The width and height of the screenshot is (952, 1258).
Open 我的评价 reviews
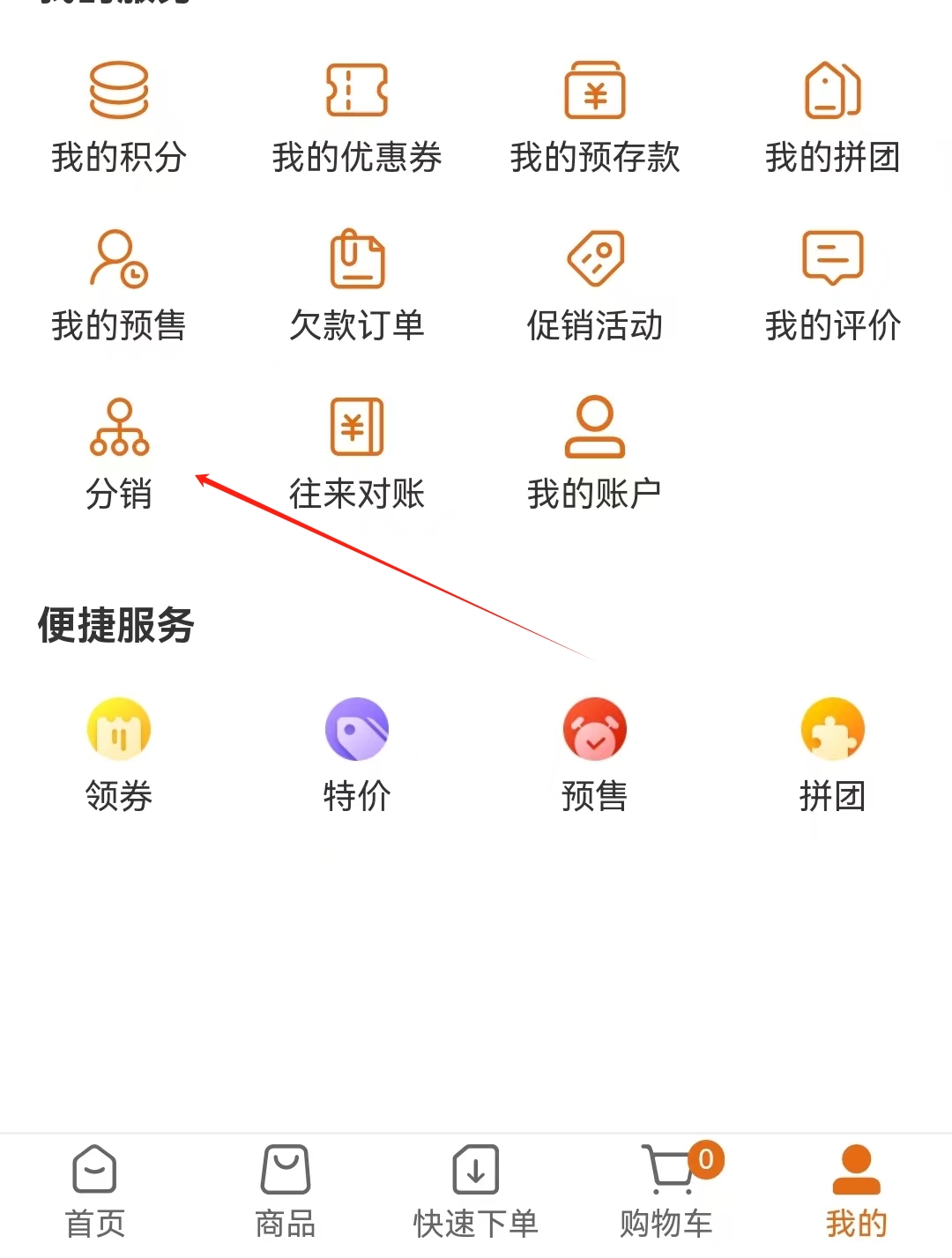(x=833, y=284)
